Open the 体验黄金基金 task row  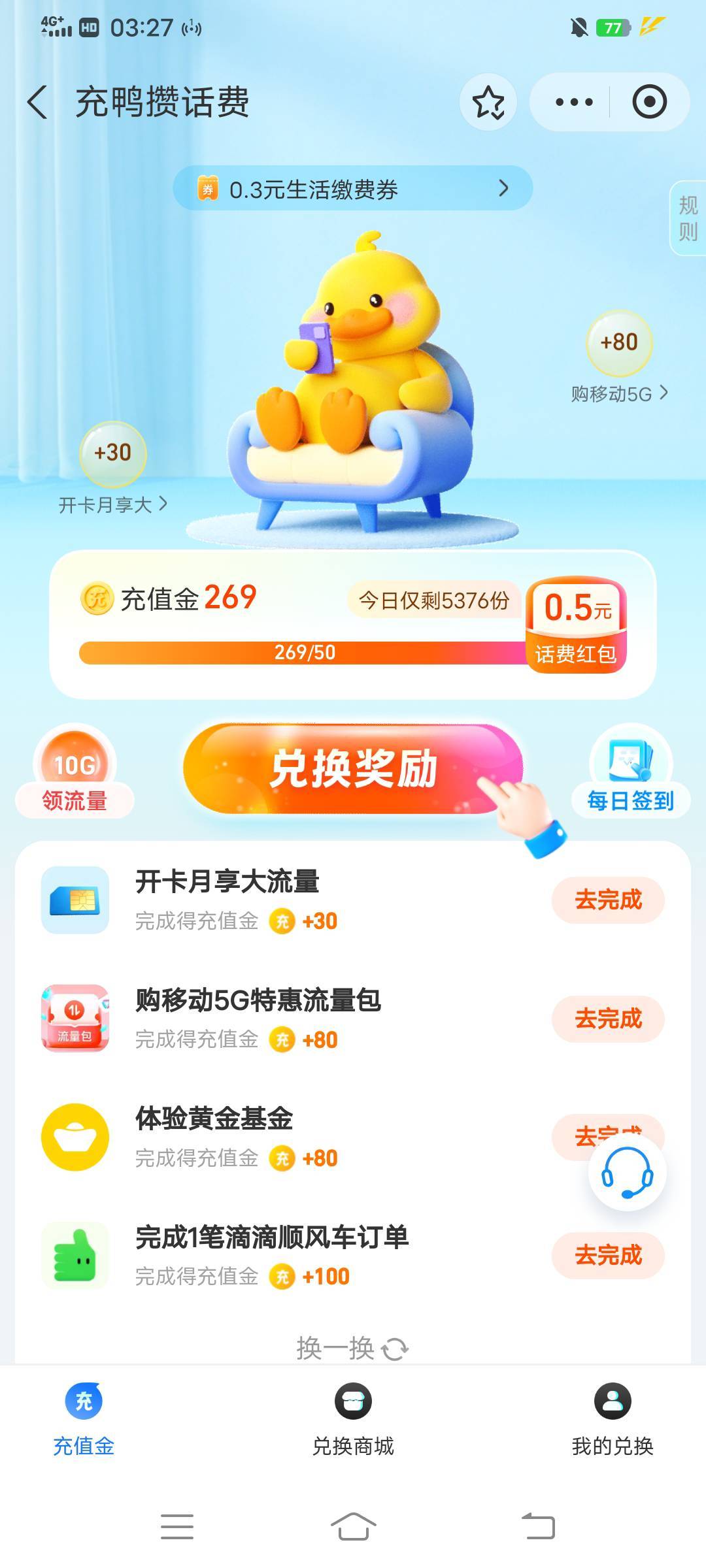(x=261, y=1137)
